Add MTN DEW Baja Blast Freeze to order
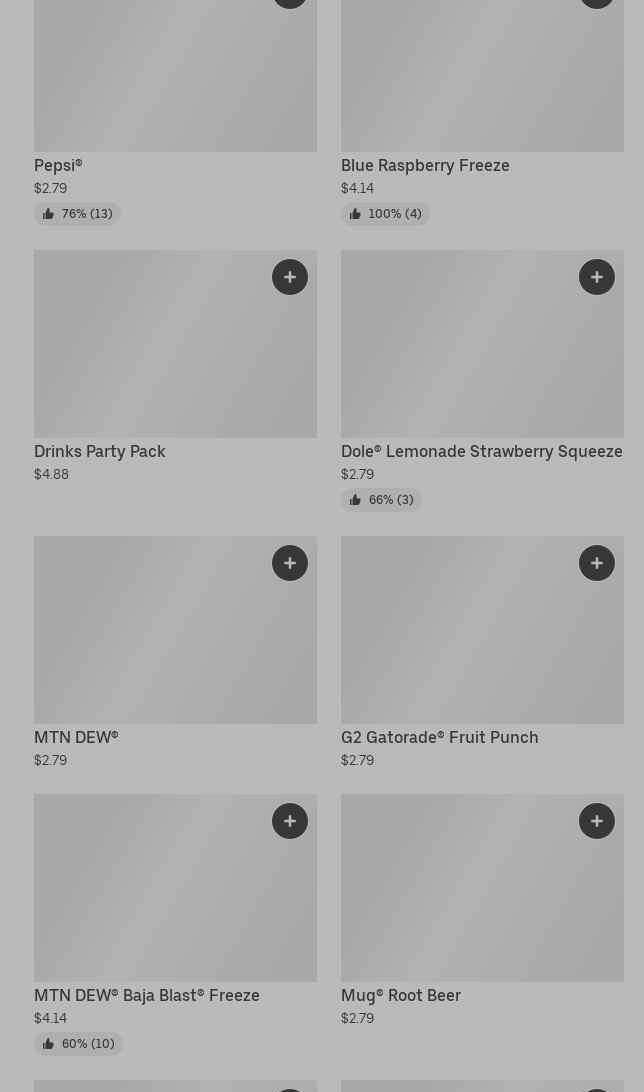 (x=290, y=821)
